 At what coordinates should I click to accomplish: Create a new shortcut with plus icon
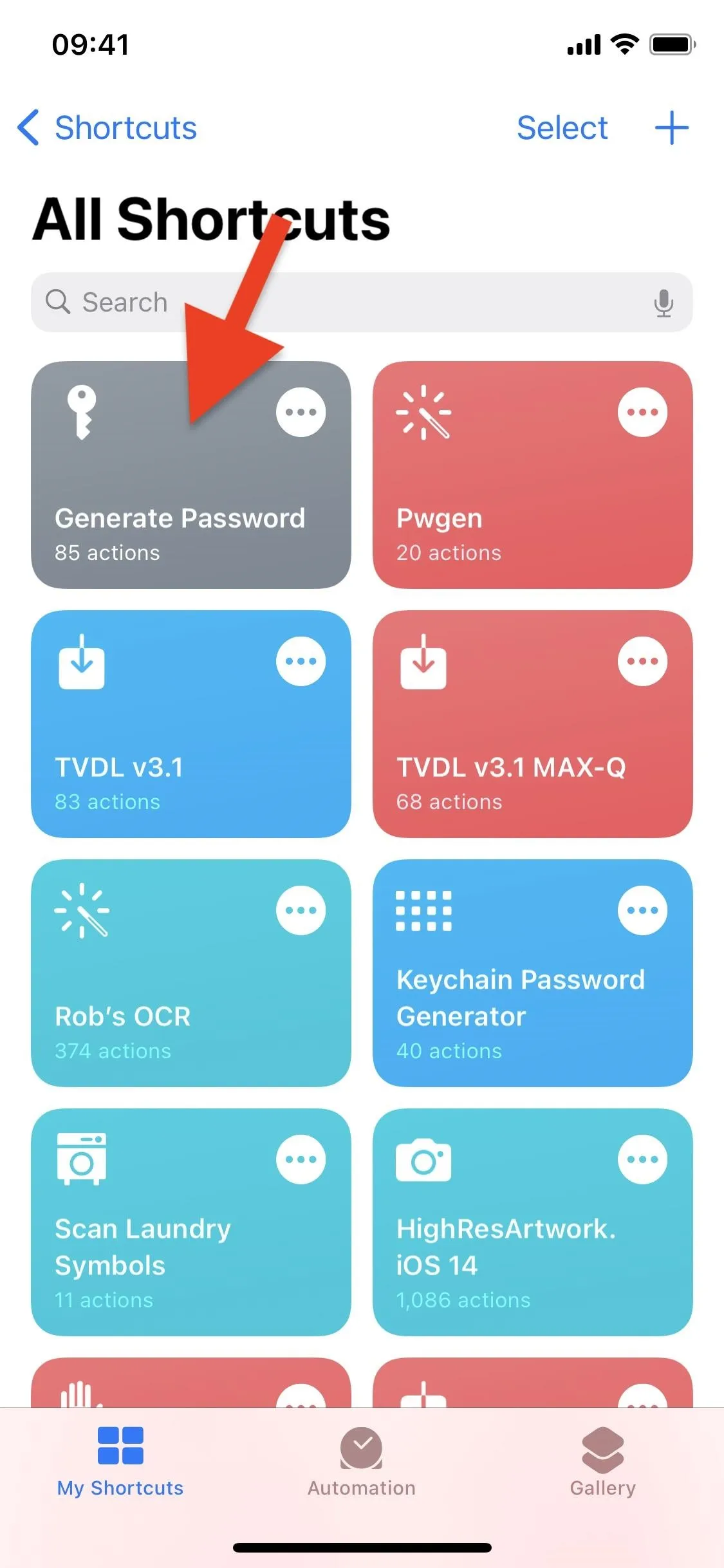(x=671, y=127)
